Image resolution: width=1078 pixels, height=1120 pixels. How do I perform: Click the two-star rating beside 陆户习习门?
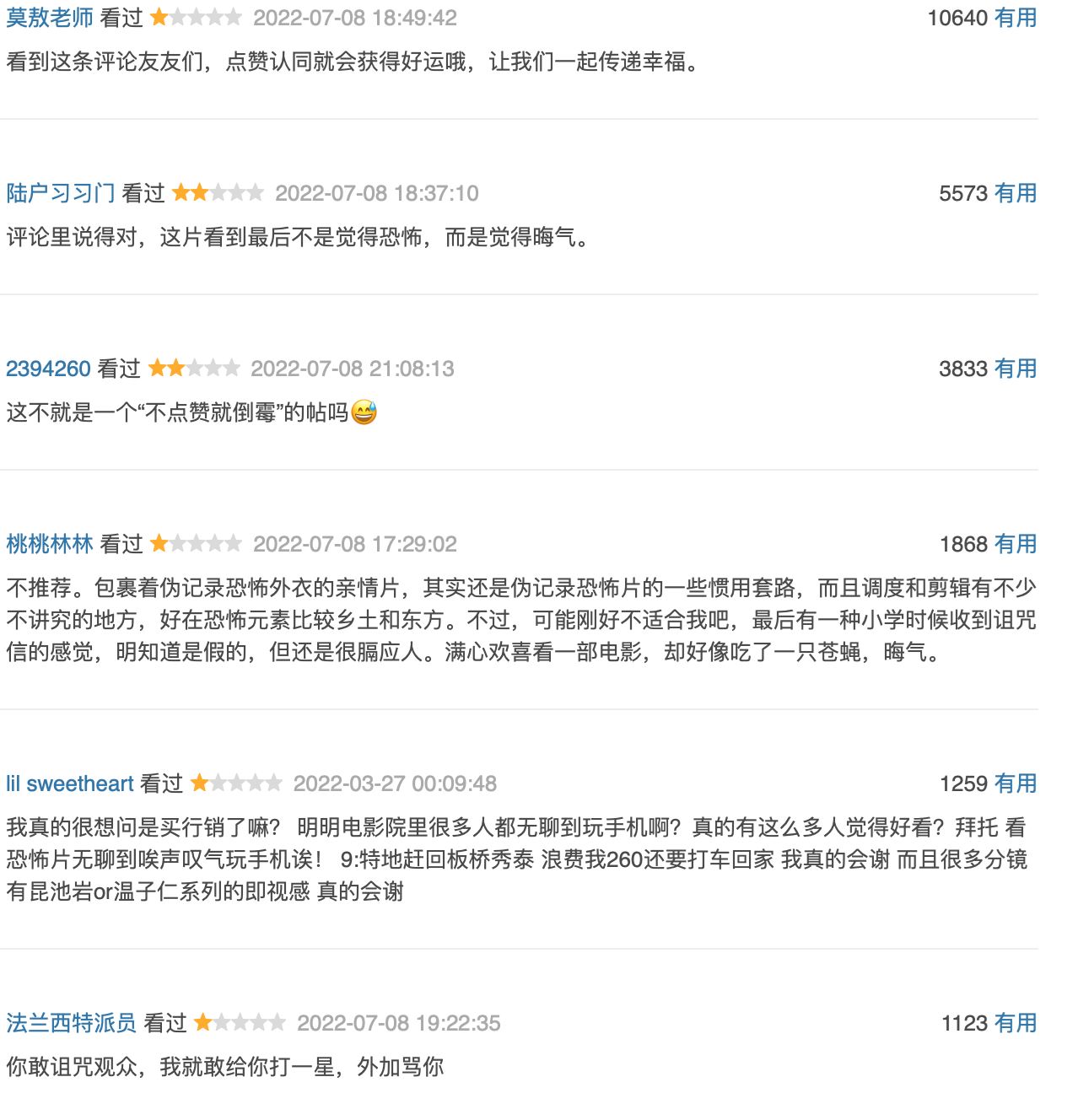tap(219, 193)
